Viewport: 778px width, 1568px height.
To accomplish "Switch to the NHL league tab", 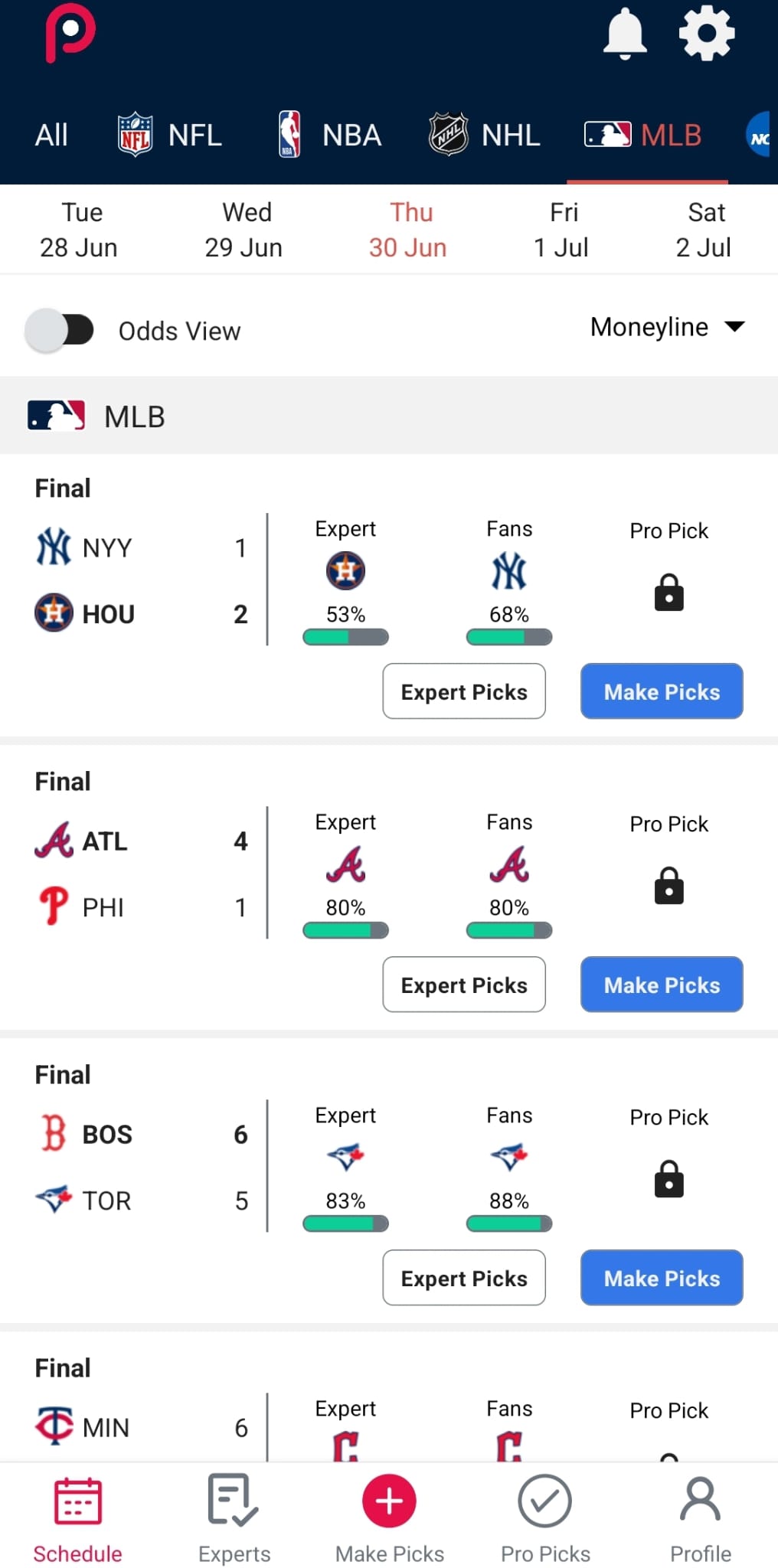I will click(x=485, y=136).
